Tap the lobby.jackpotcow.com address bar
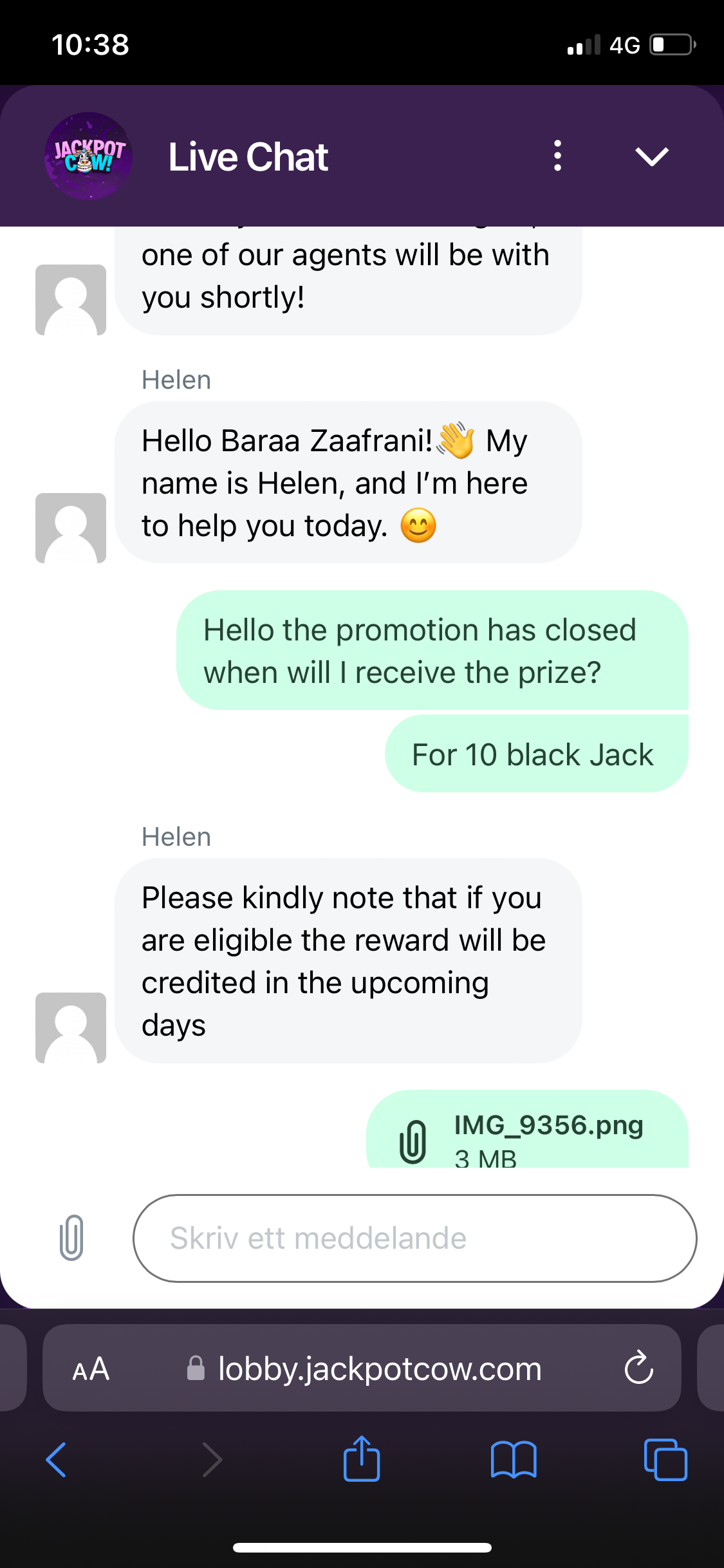The width and height of the screenshot is (724, 1568). (x=380, y=1368)
